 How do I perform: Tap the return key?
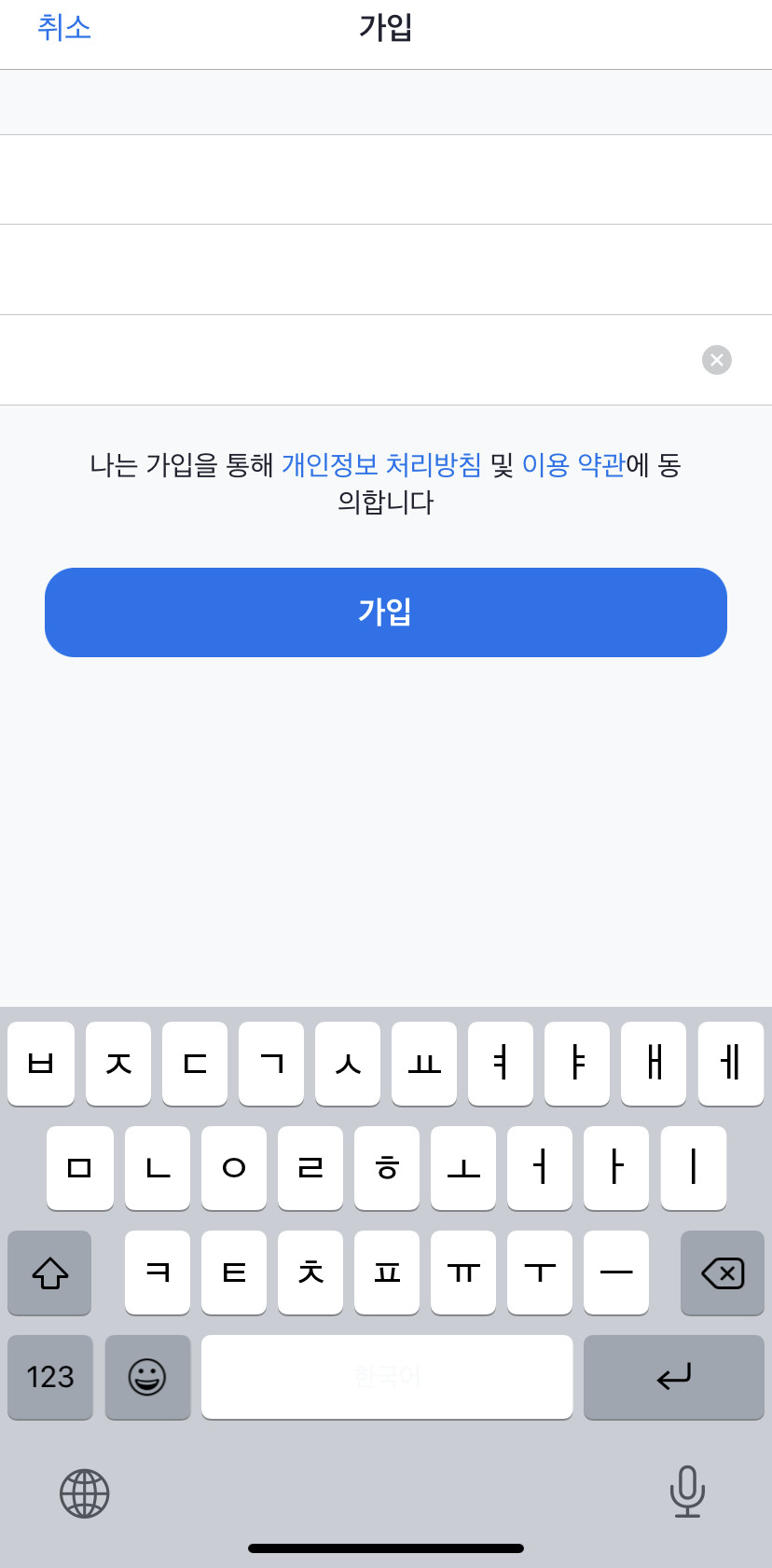pos(674,1377)
